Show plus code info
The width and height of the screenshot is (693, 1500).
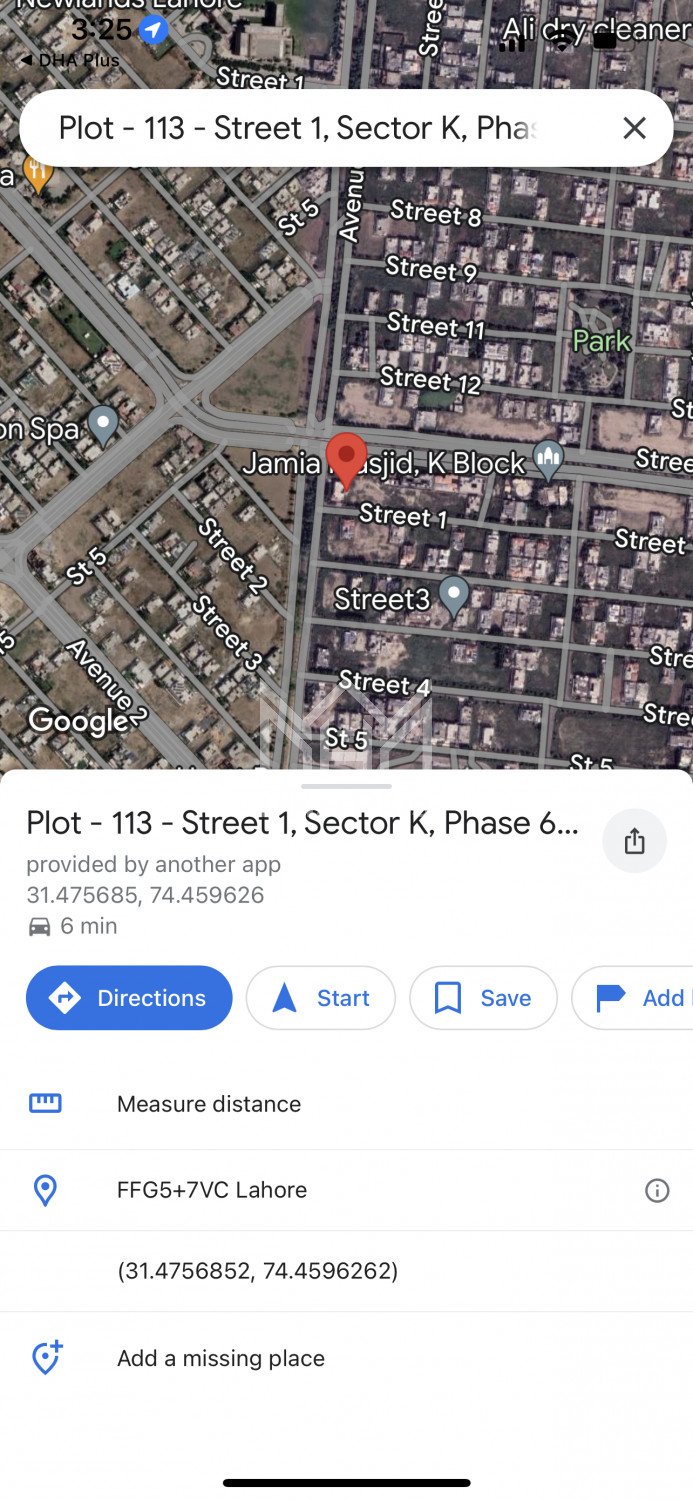657,1190
